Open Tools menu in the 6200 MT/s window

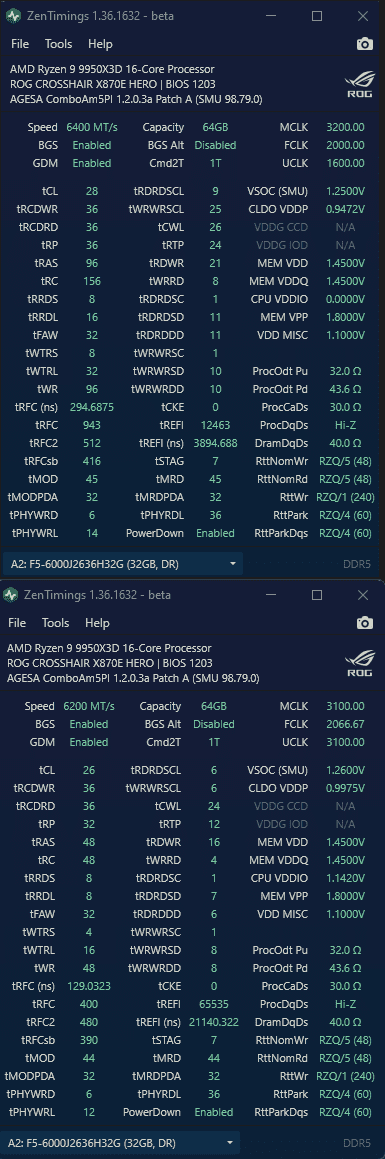click(55, 623)
